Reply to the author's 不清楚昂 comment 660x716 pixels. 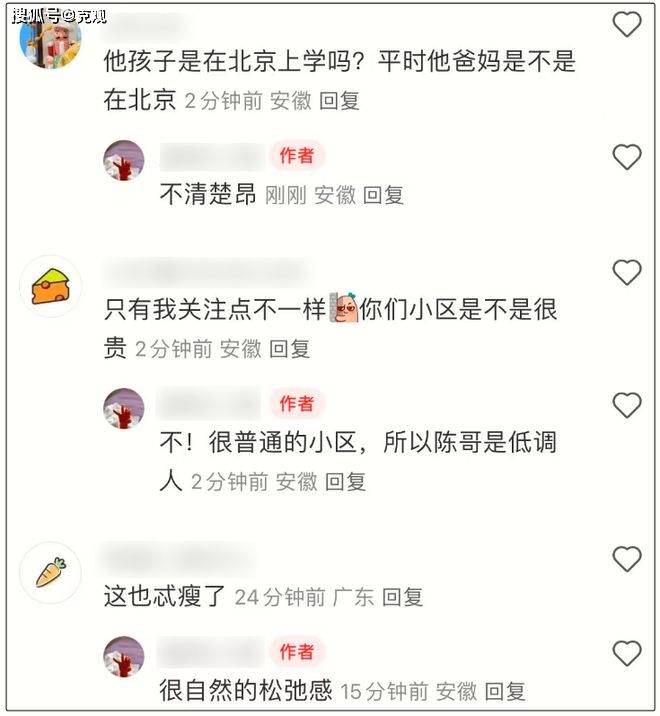click(x=383, y=195)
